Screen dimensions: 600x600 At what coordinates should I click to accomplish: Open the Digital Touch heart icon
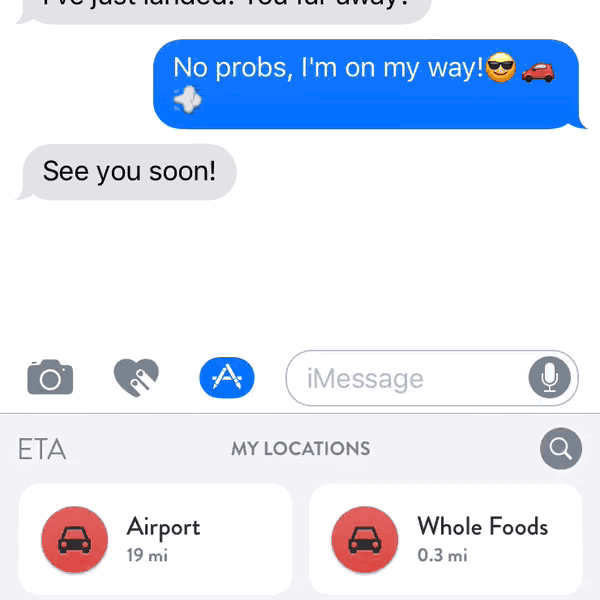pyautogui.click(x=137, y=378)
